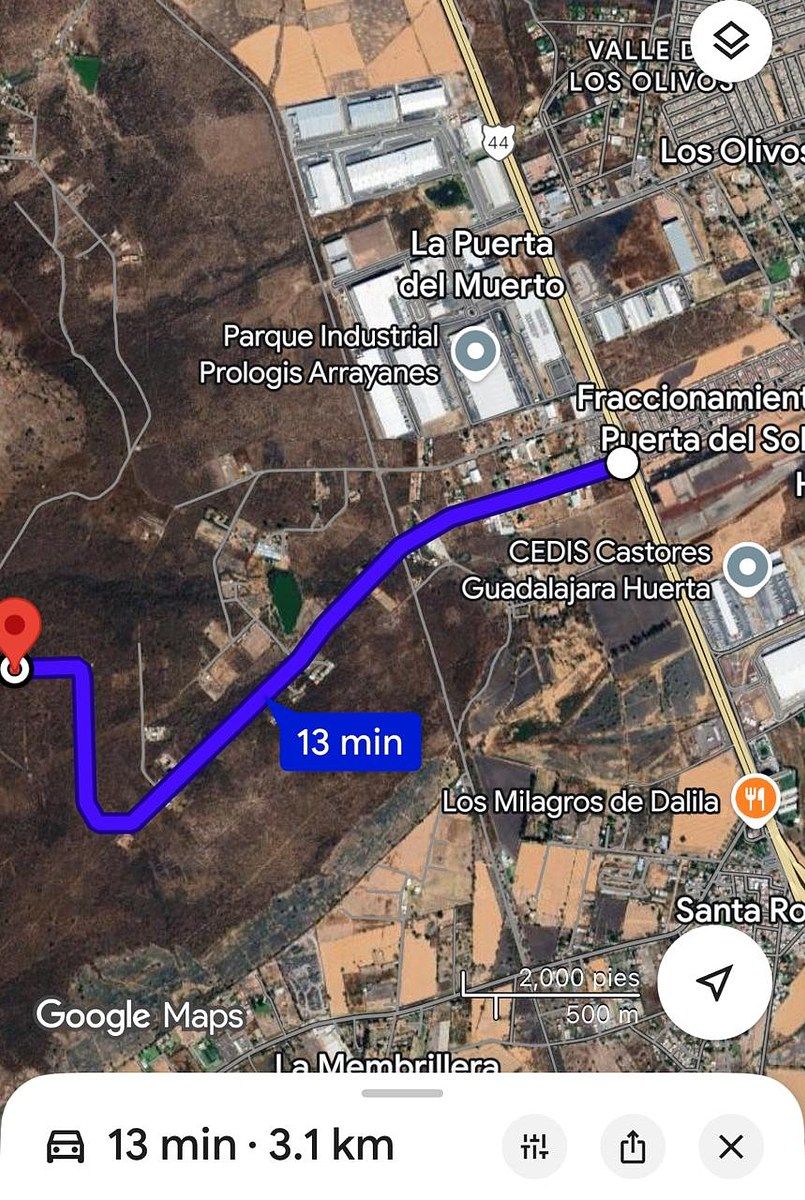Open Parque Industrial Prologis Arrayanes marker
The width and height of the screenshot is (805, 1200).
point(474,352)
